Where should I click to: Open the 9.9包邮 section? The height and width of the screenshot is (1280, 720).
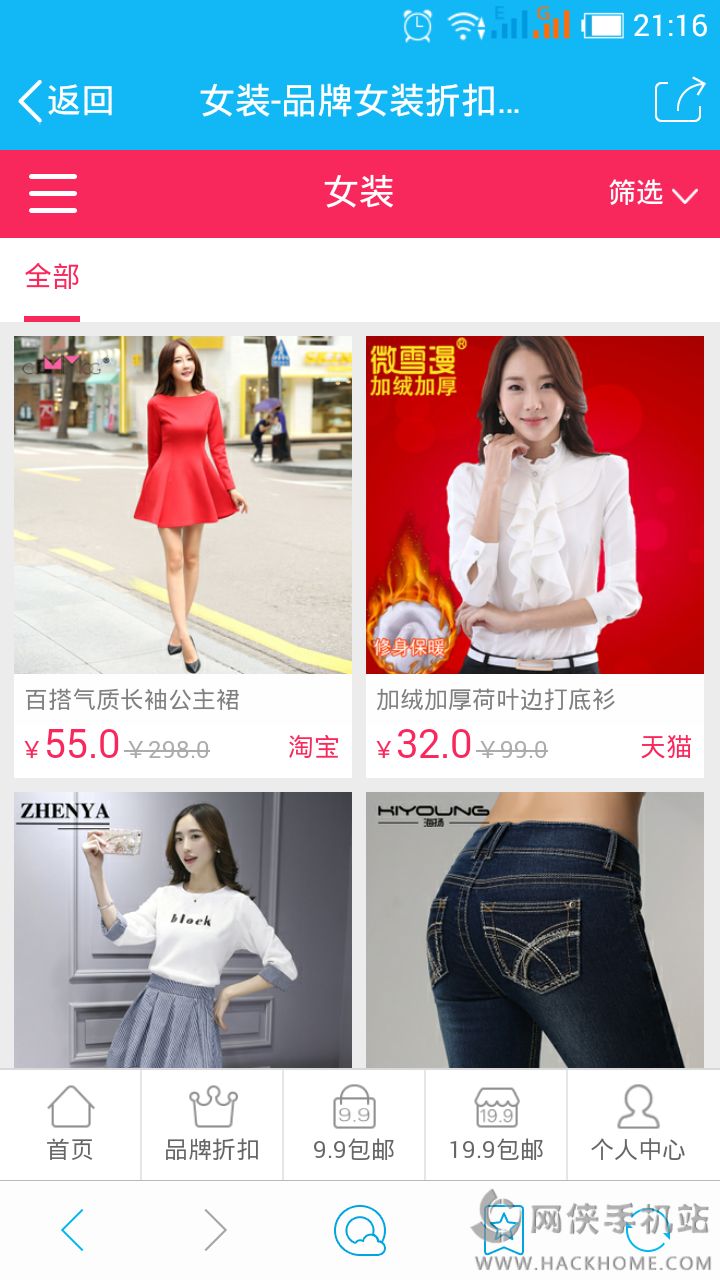(354, 1125)
